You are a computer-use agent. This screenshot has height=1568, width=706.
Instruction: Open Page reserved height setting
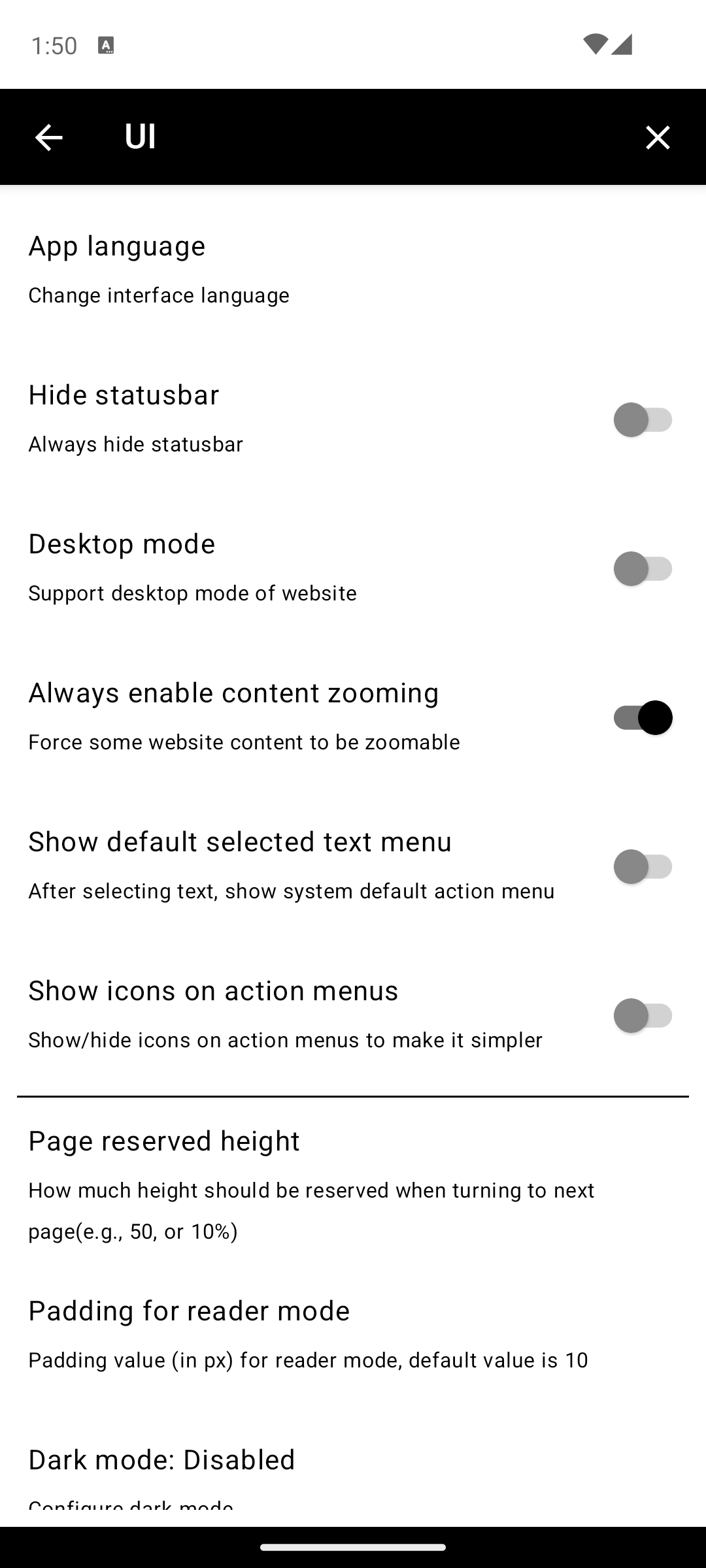pyautogui.click(x=353, y=1184)
